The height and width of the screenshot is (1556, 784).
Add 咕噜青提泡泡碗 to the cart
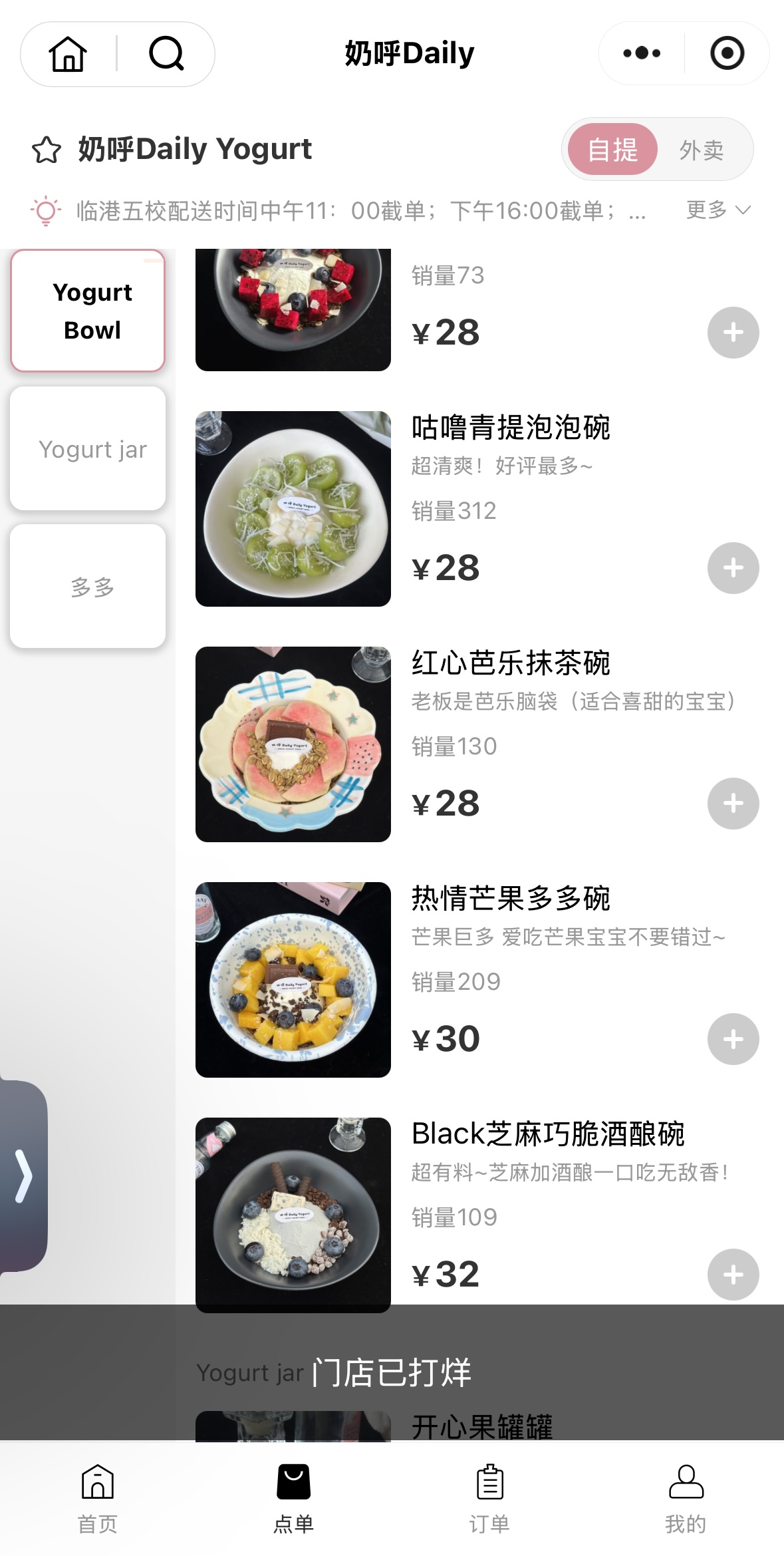[733, 568]
